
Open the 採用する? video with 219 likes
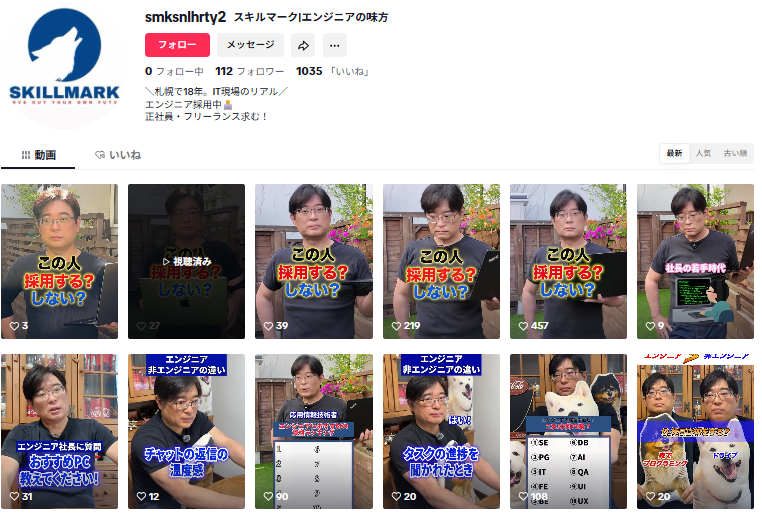click(441, 261)
